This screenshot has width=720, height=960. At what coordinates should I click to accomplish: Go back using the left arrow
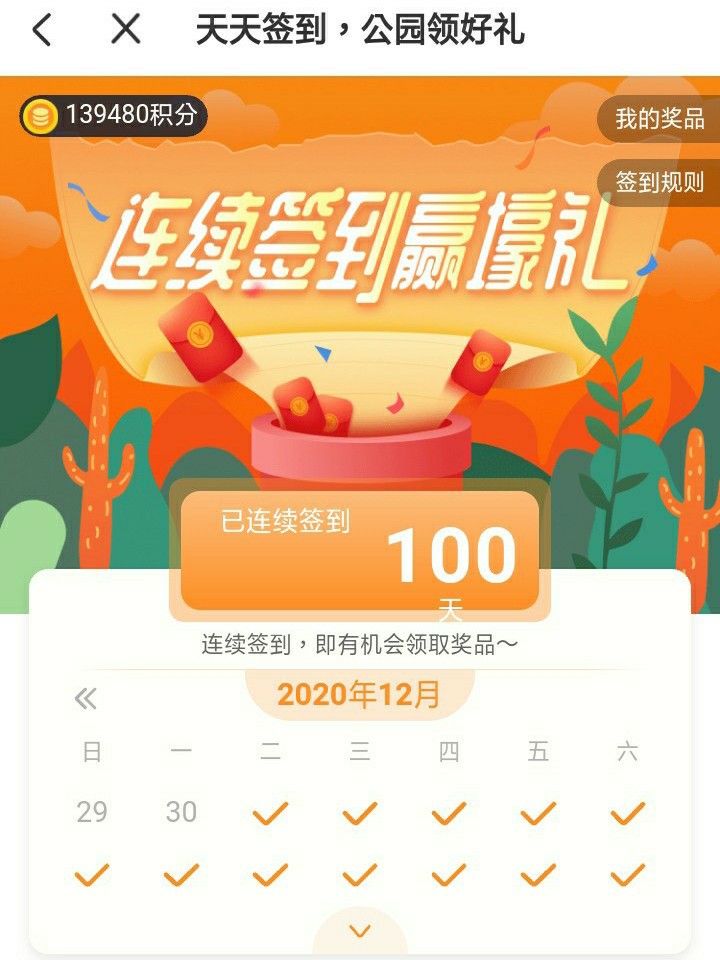pyautogui.click(x=41, y=30)
